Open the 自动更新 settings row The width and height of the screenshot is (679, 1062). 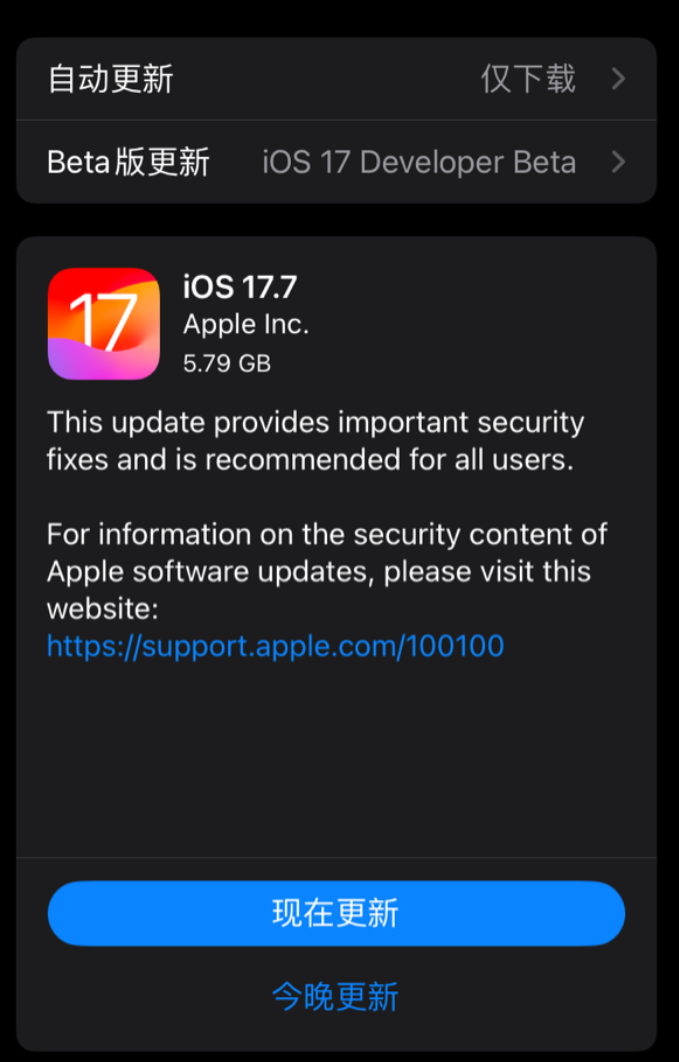[x=336, y=79]
